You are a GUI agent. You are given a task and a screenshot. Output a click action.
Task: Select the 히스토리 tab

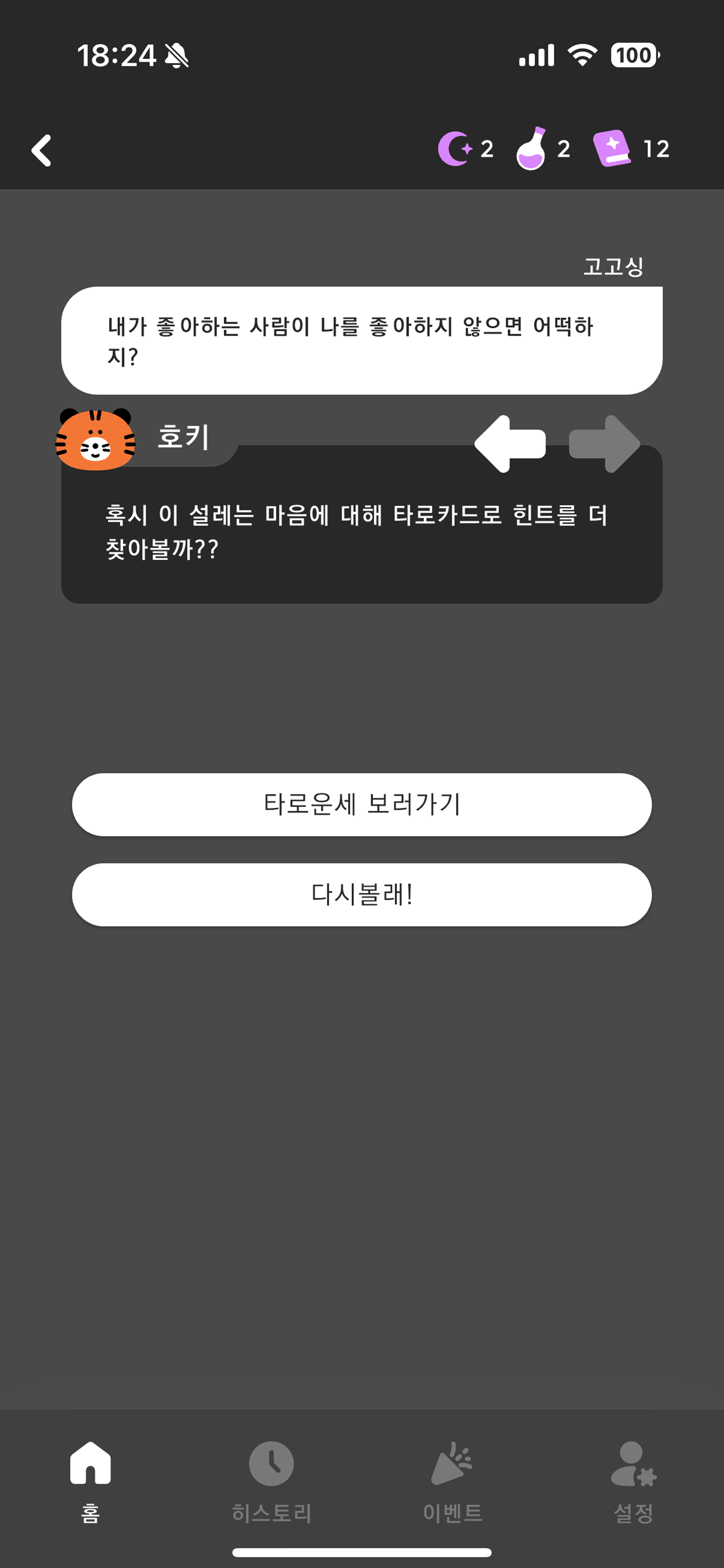tap(270, 1485)
